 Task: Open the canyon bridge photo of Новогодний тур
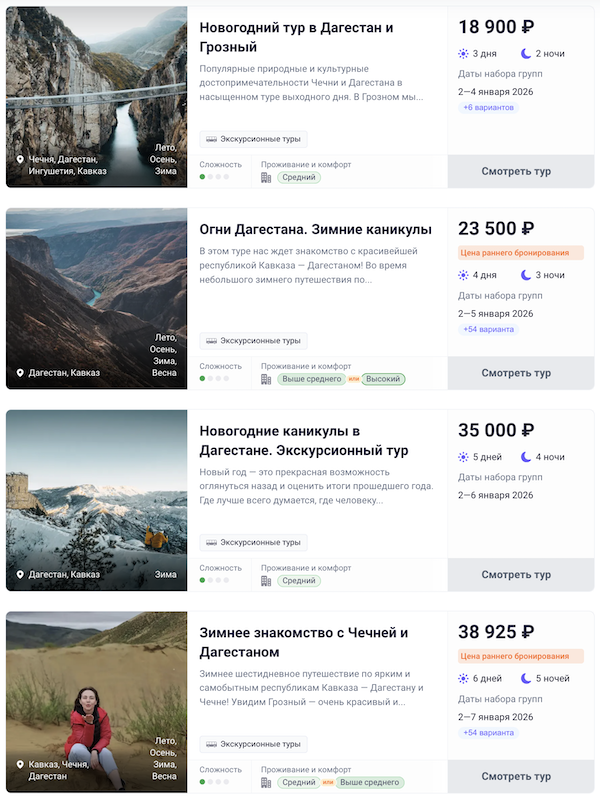96,96
